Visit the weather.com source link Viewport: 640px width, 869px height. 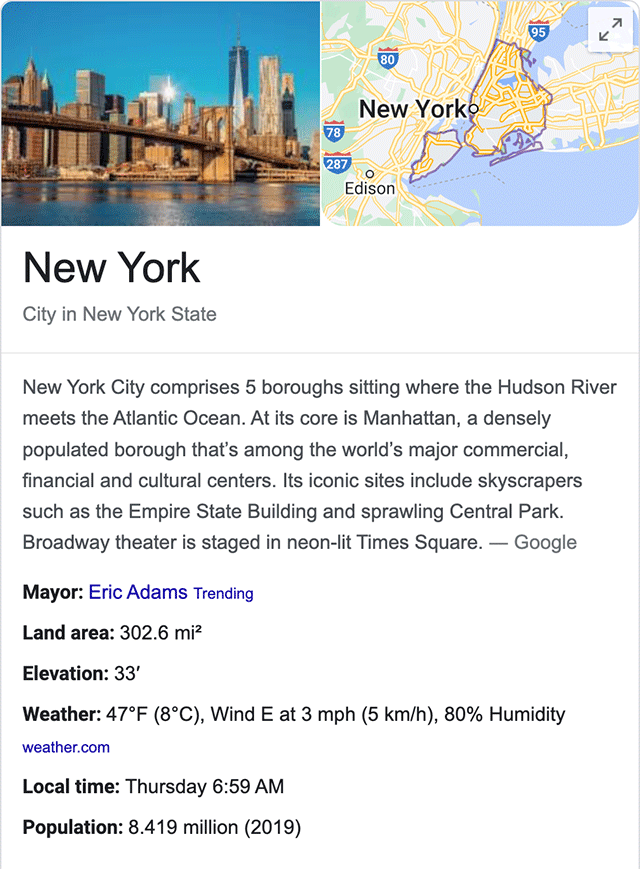pos(66,747)
